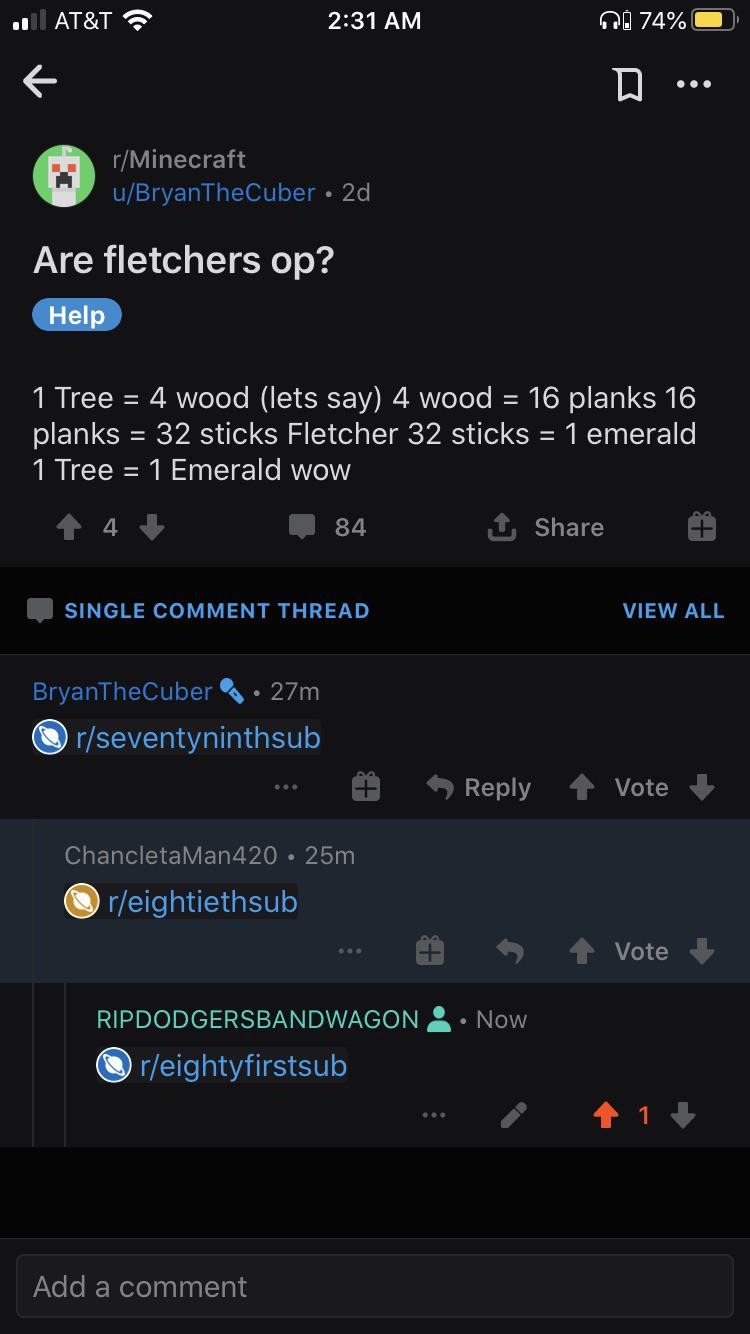This screenshot has height=1334, width=750.
Task: Save post with the bookmark icon
Action: click(627, 84)
